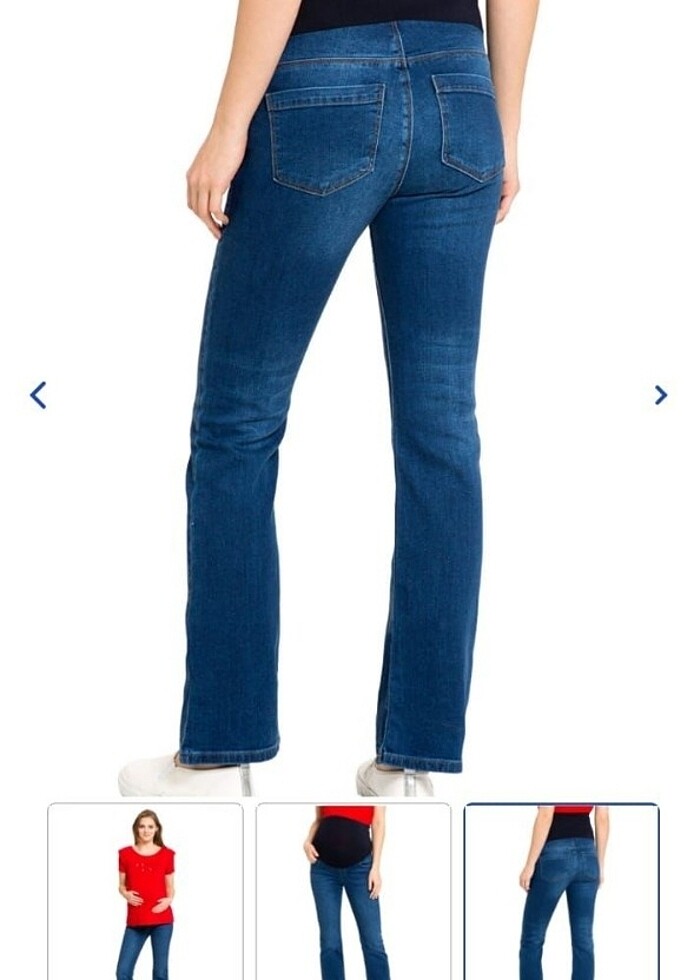Viewport: 700px width, 980px height.
Task: Select the thumbnail of the woman in red top
Action: click(146, 891)
